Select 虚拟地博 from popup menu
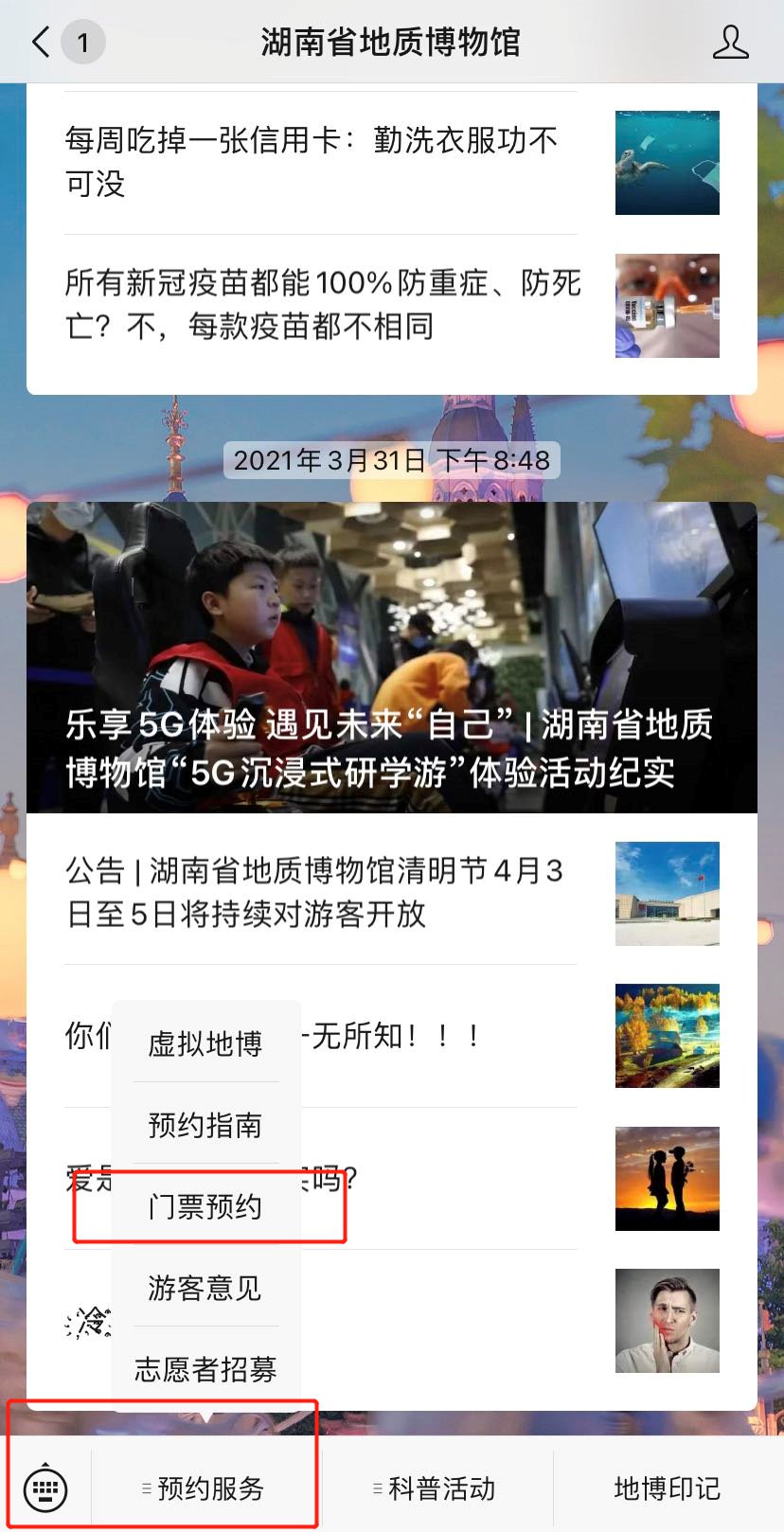Image resolution: width=784 pixels, height=1532 pixels. [205, 1043]
